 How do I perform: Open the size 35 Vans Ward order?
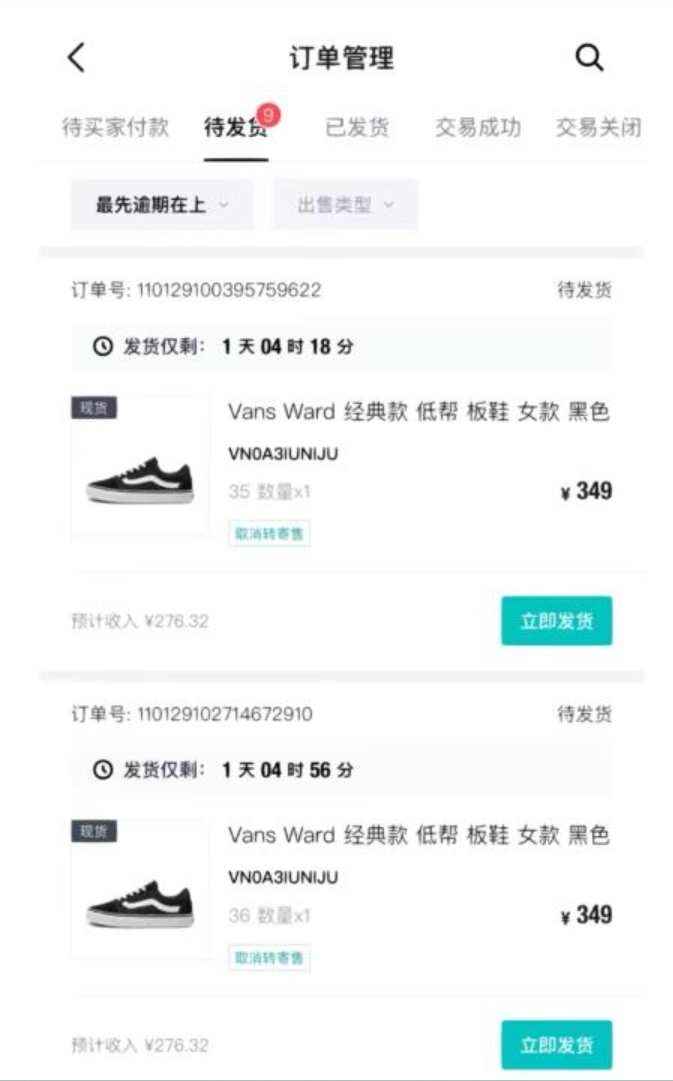click(x=418, y=412)
